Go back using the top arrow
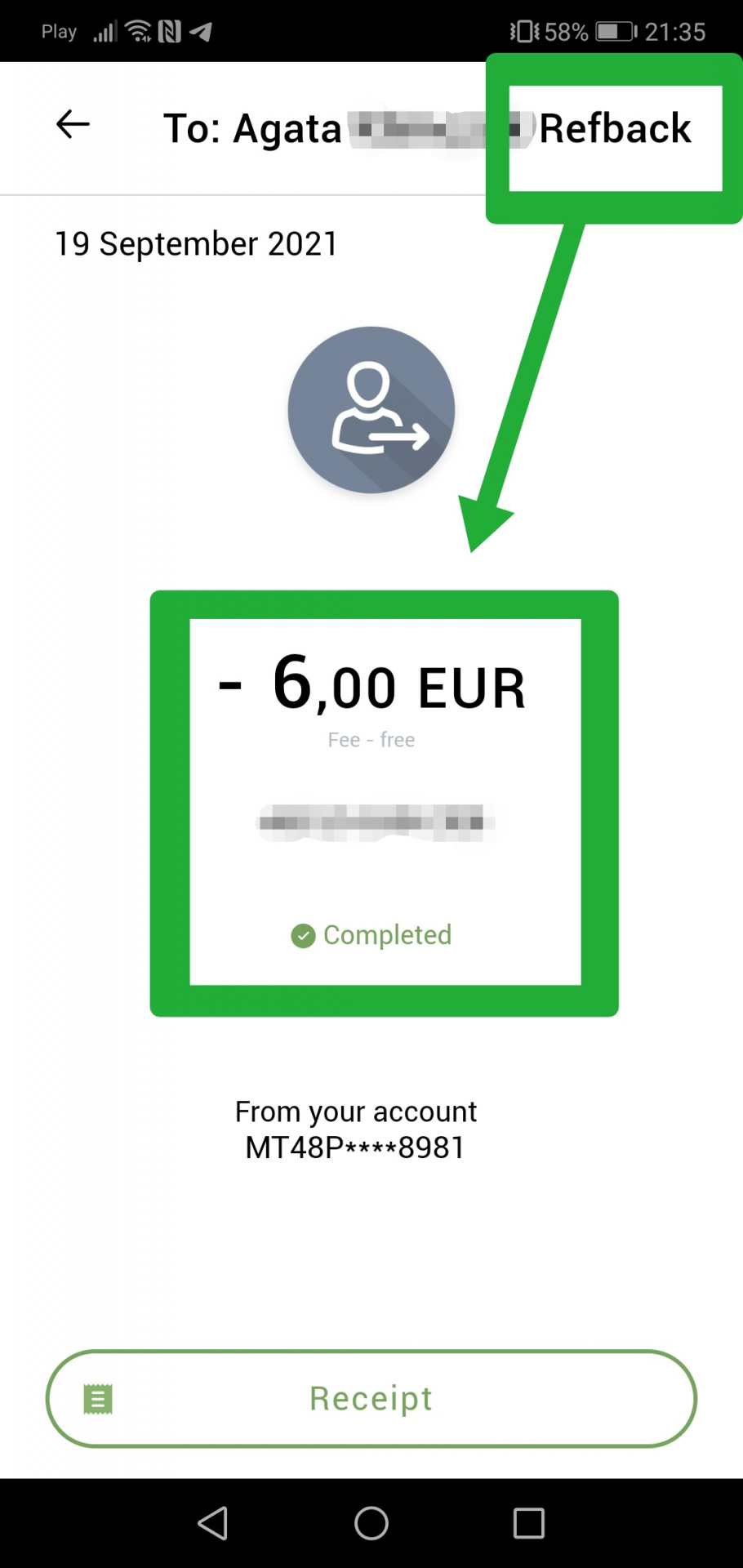This screenshot has height=1568, width=743. point(73,125)
